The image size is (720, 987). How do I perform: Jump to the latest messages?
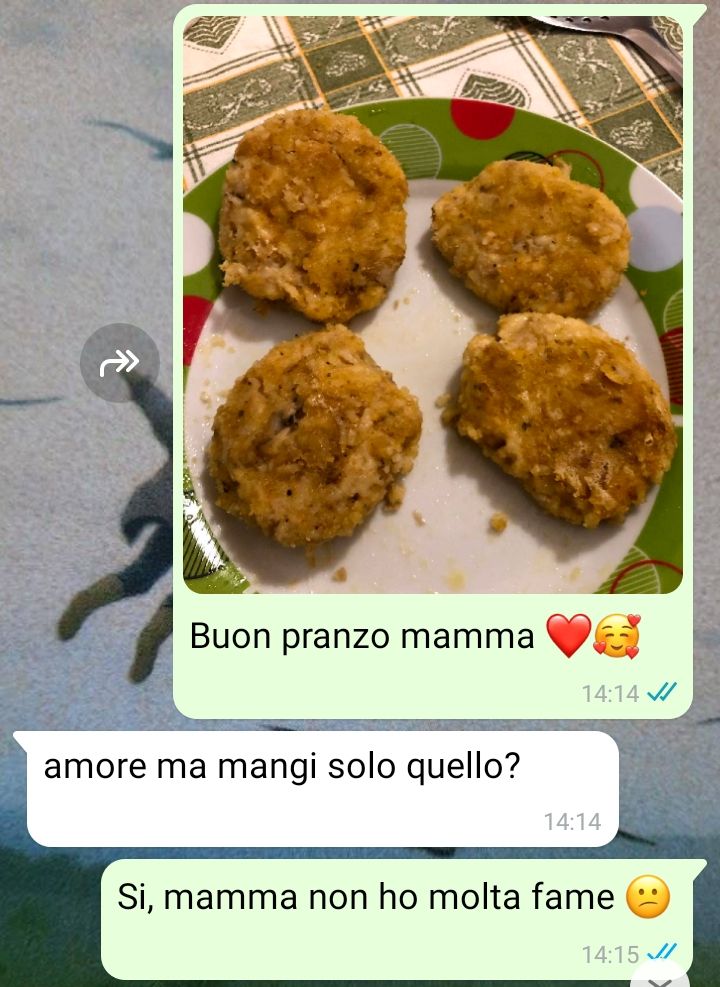pos(661,975)
